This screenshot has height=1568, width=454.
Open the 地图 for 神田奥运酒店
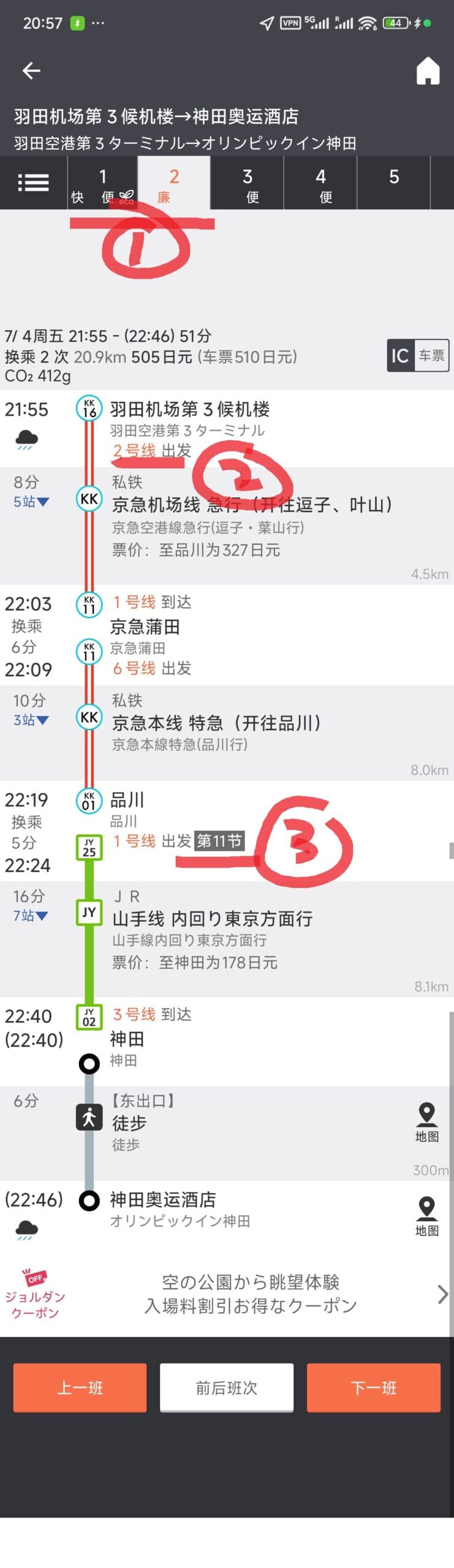tap(426, 1216)
